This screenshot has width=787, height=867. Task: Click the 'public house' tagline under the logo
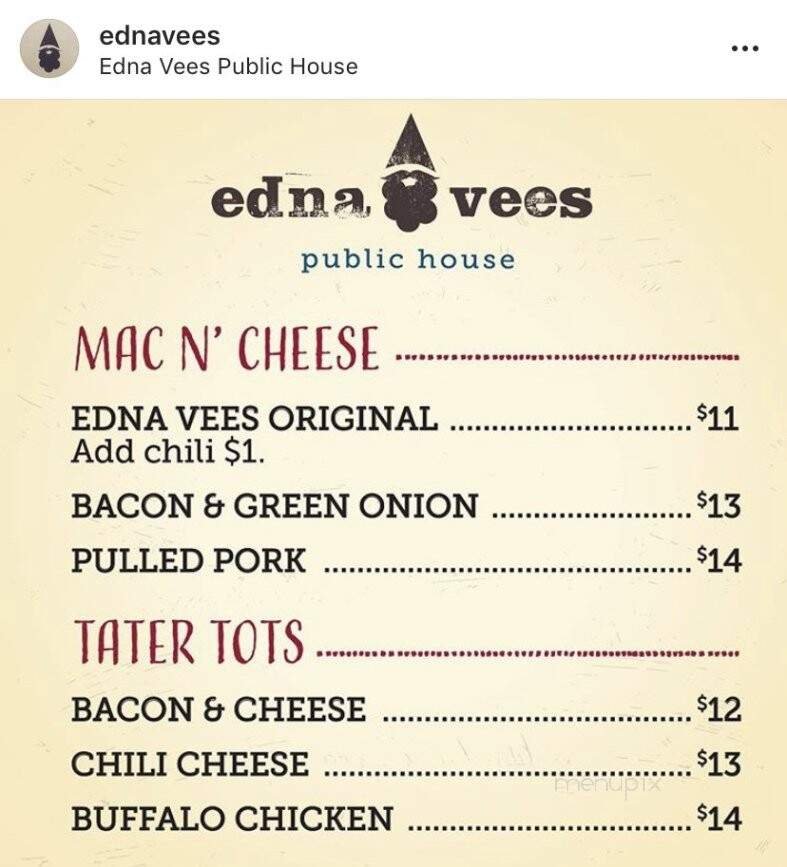(408, 258)
